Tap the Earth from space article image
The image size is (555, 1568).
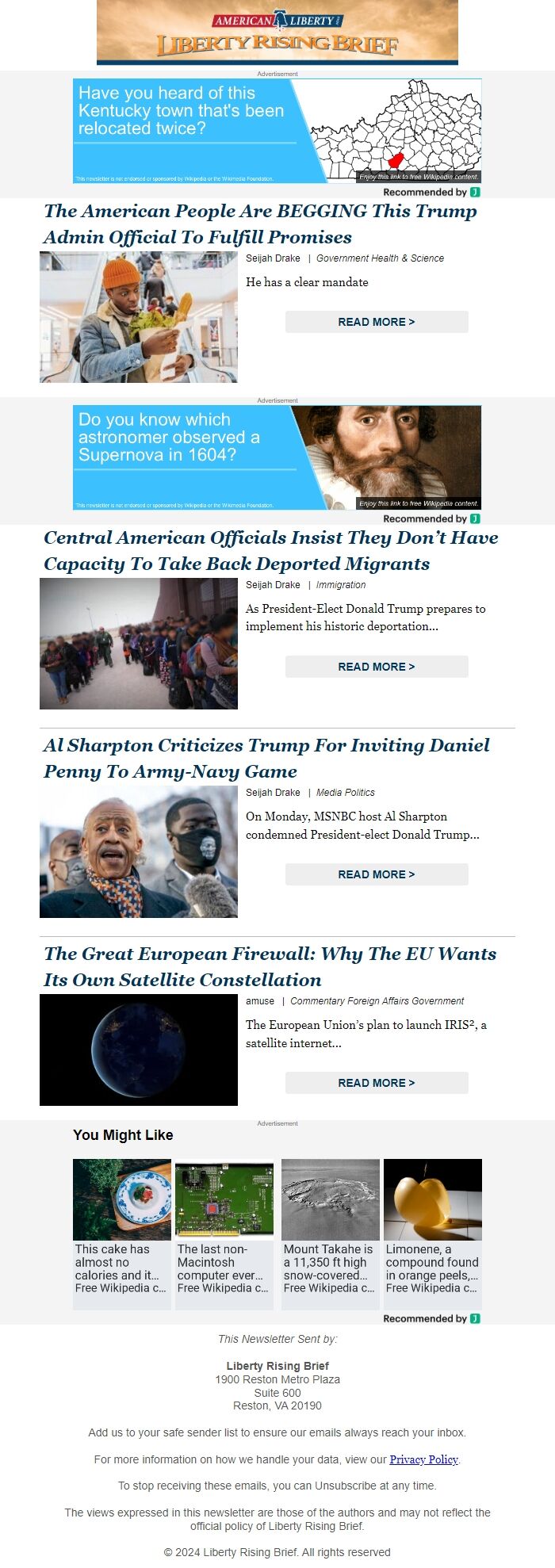point(139,1050)
